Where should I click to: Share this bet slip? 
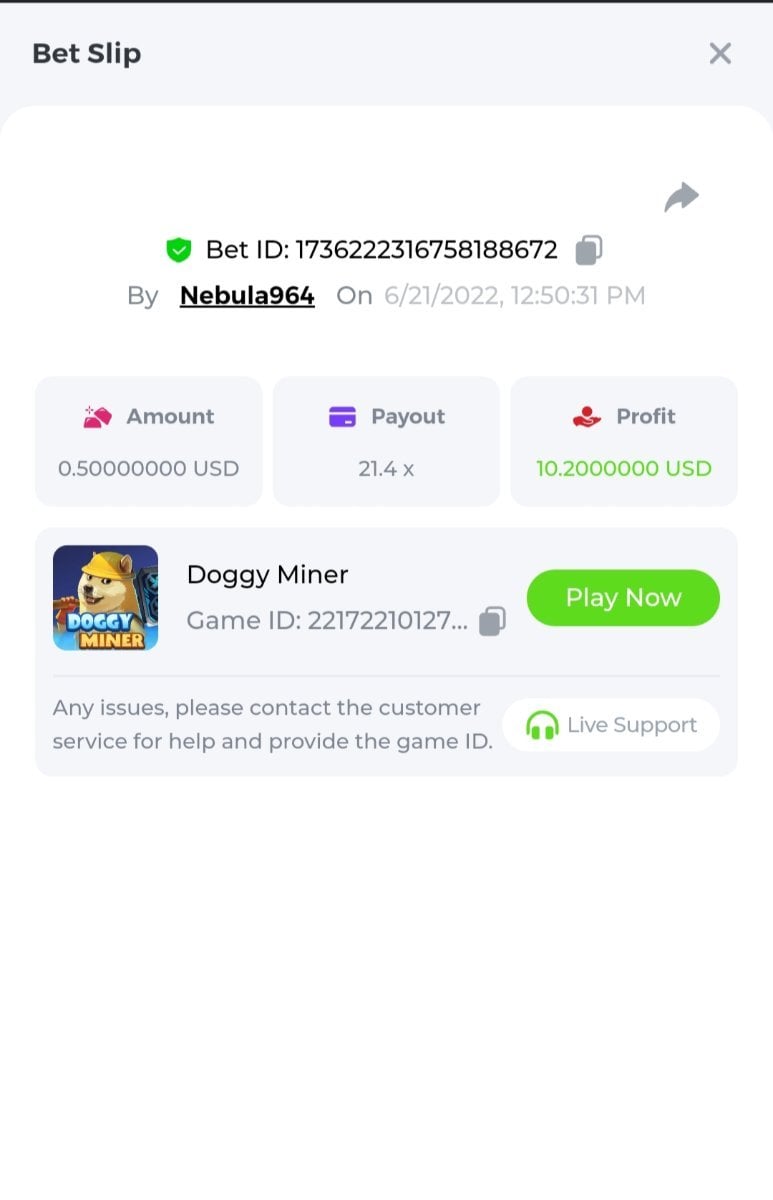coord(681,197)
